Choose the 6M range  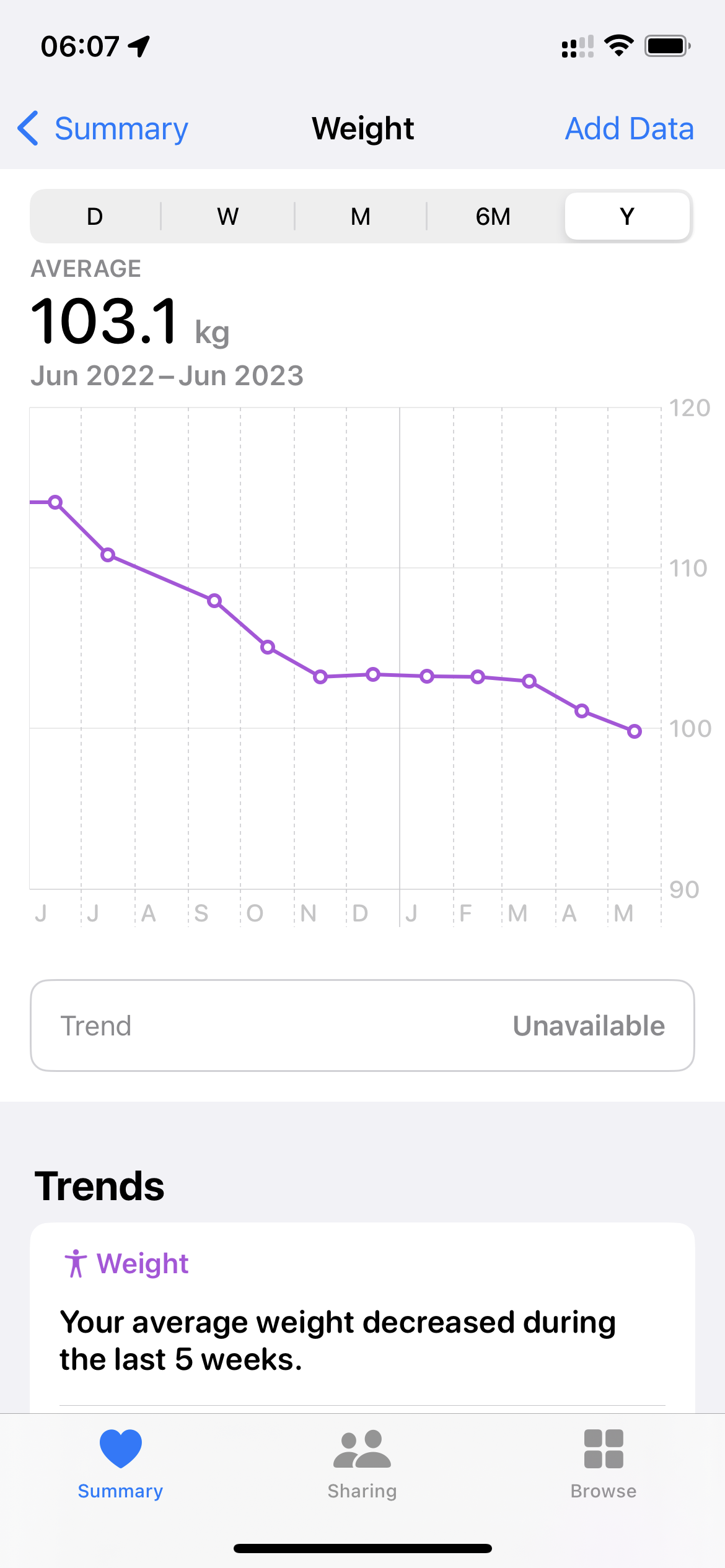pos(493,216)
